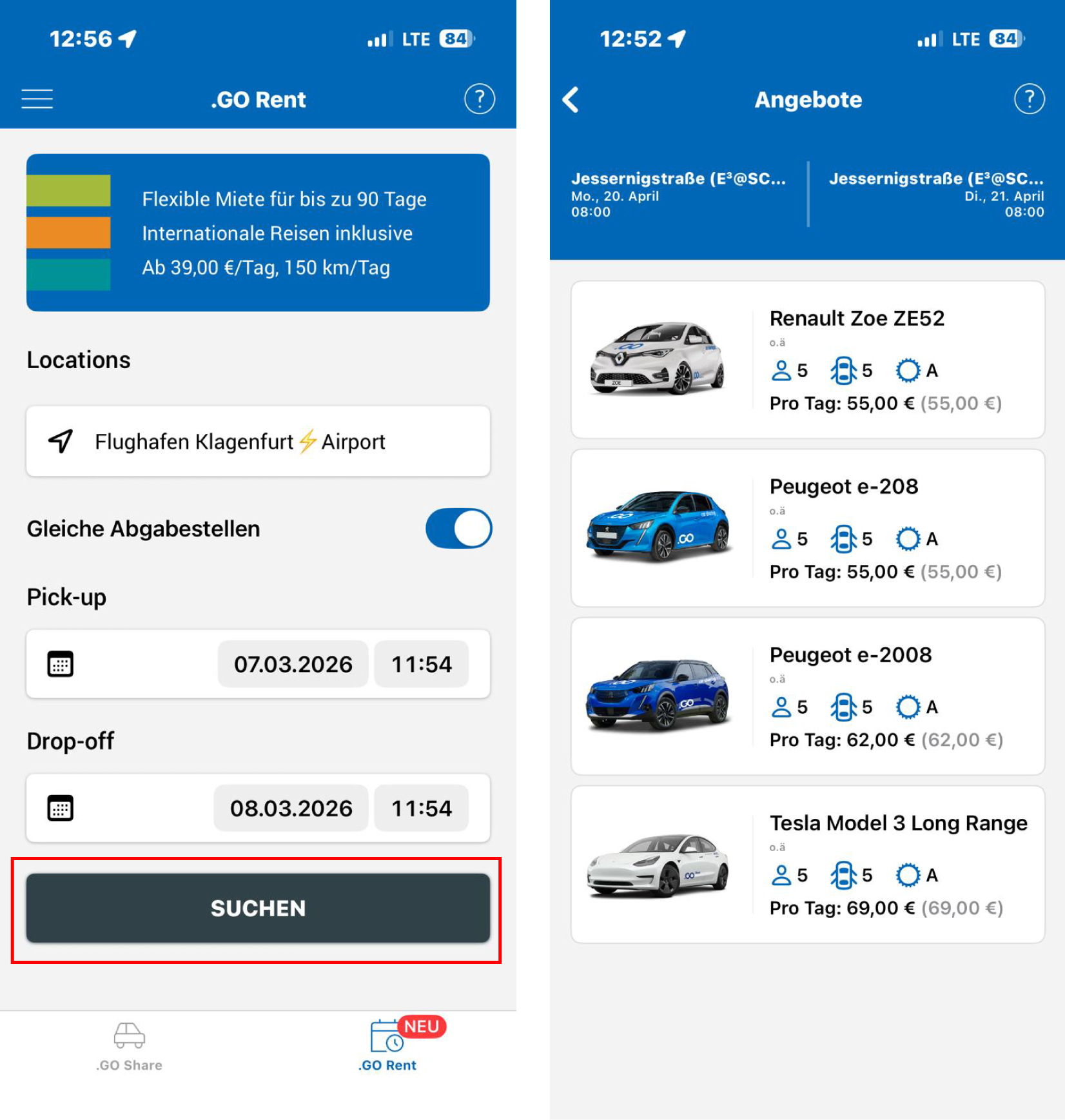Select the Tesla Model 3 Long Range offer
Viewport: 1065px width, 1120px height.
(x=807, y=865)
